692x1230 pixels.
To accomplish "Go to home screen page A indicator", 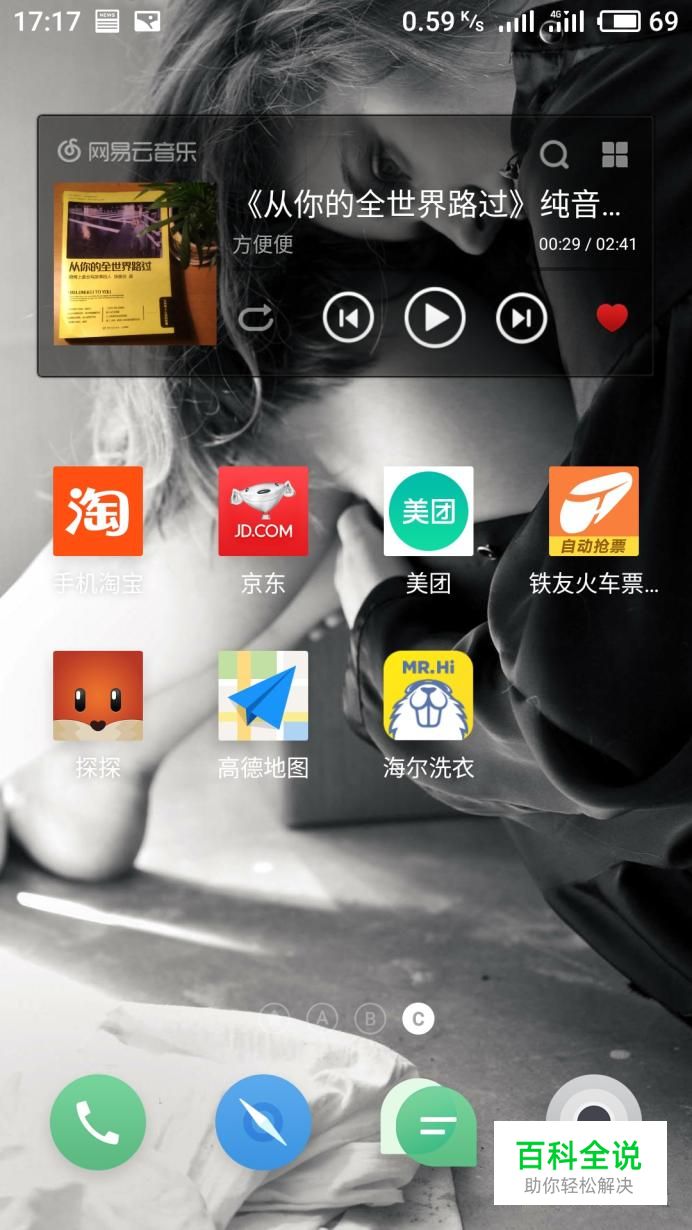I will click(x=322, y=1019).
